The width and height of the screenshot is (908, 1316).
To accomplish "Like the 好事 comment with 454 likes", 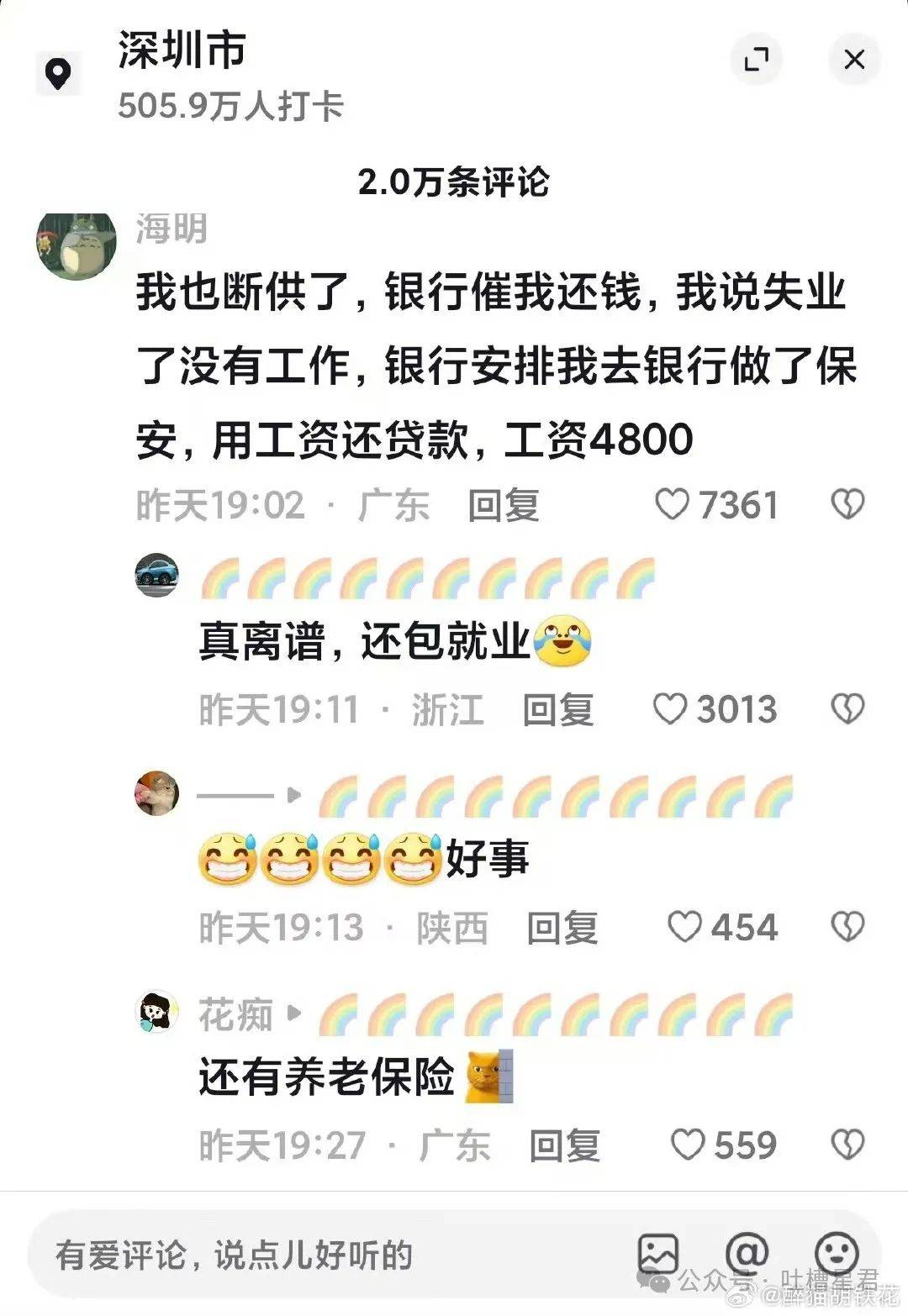I will (x=684, y=928).
